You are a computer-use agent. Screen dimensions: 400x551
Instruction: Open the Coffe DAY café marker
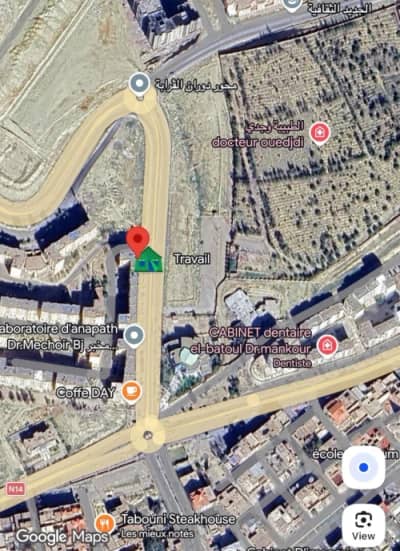pos(132,392)
